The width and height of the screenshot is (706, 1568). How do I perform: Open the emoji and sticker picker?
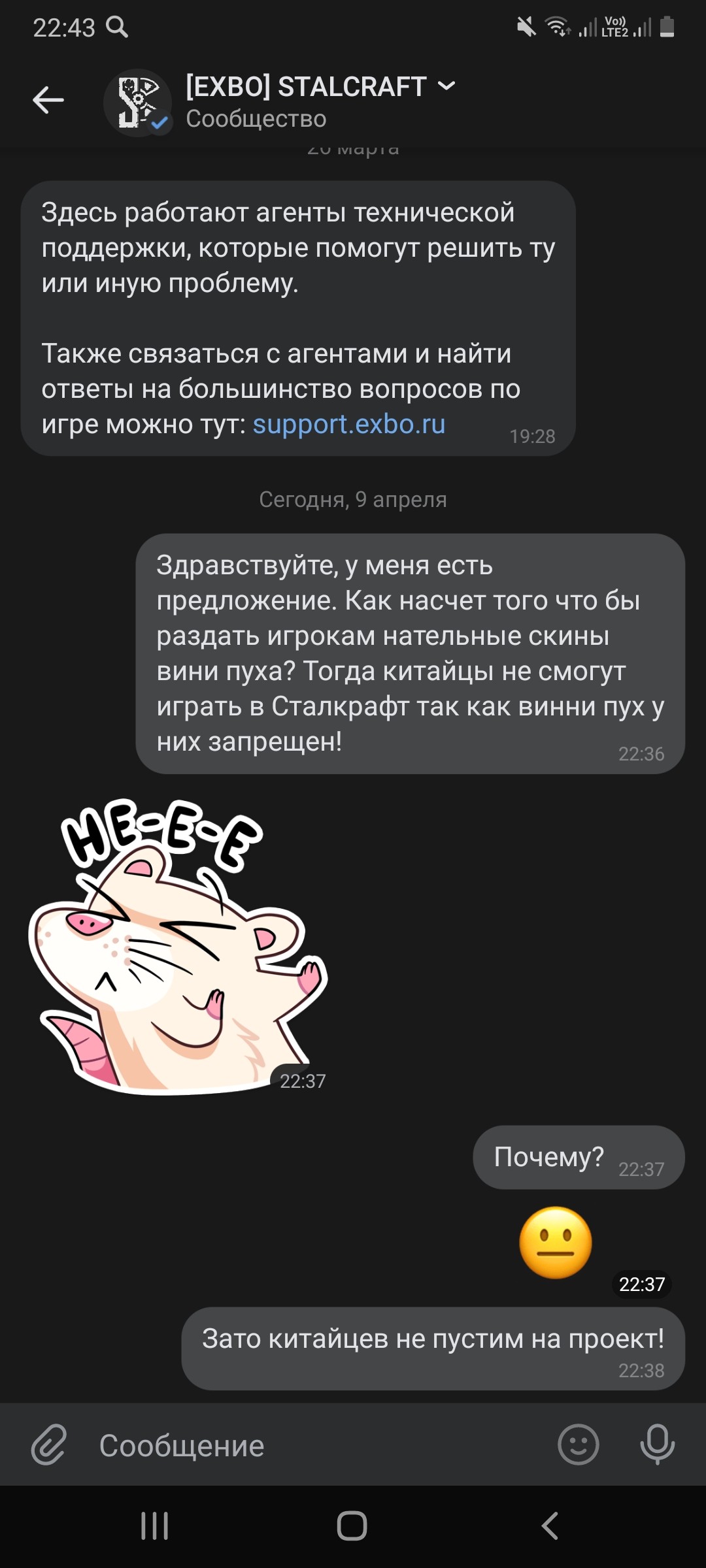coord(578,1445)
